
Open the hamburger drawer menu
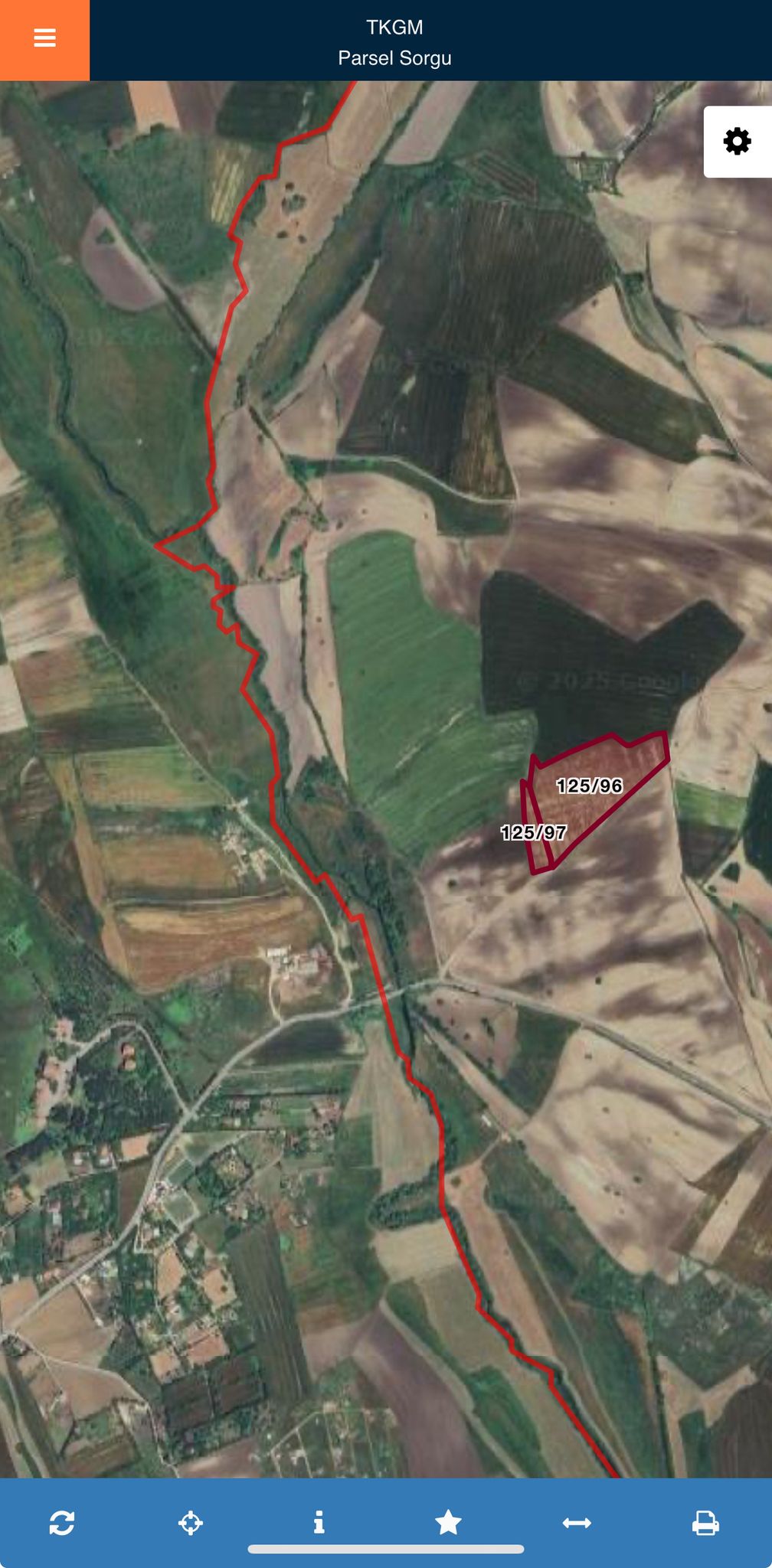(44, 38)
